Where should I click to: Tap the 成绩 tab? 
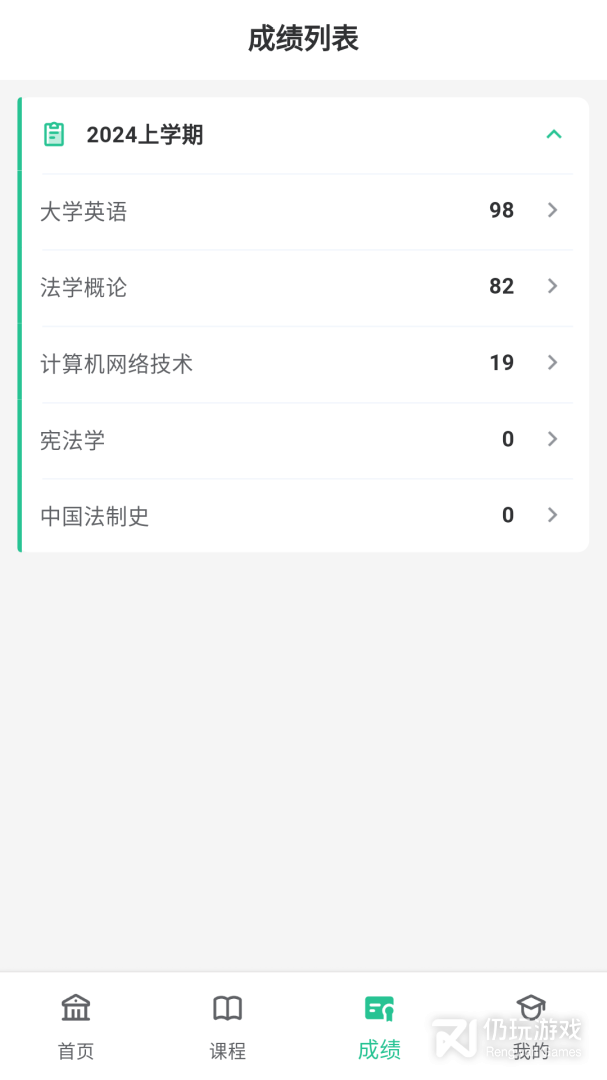click(x=379, y=1026)
